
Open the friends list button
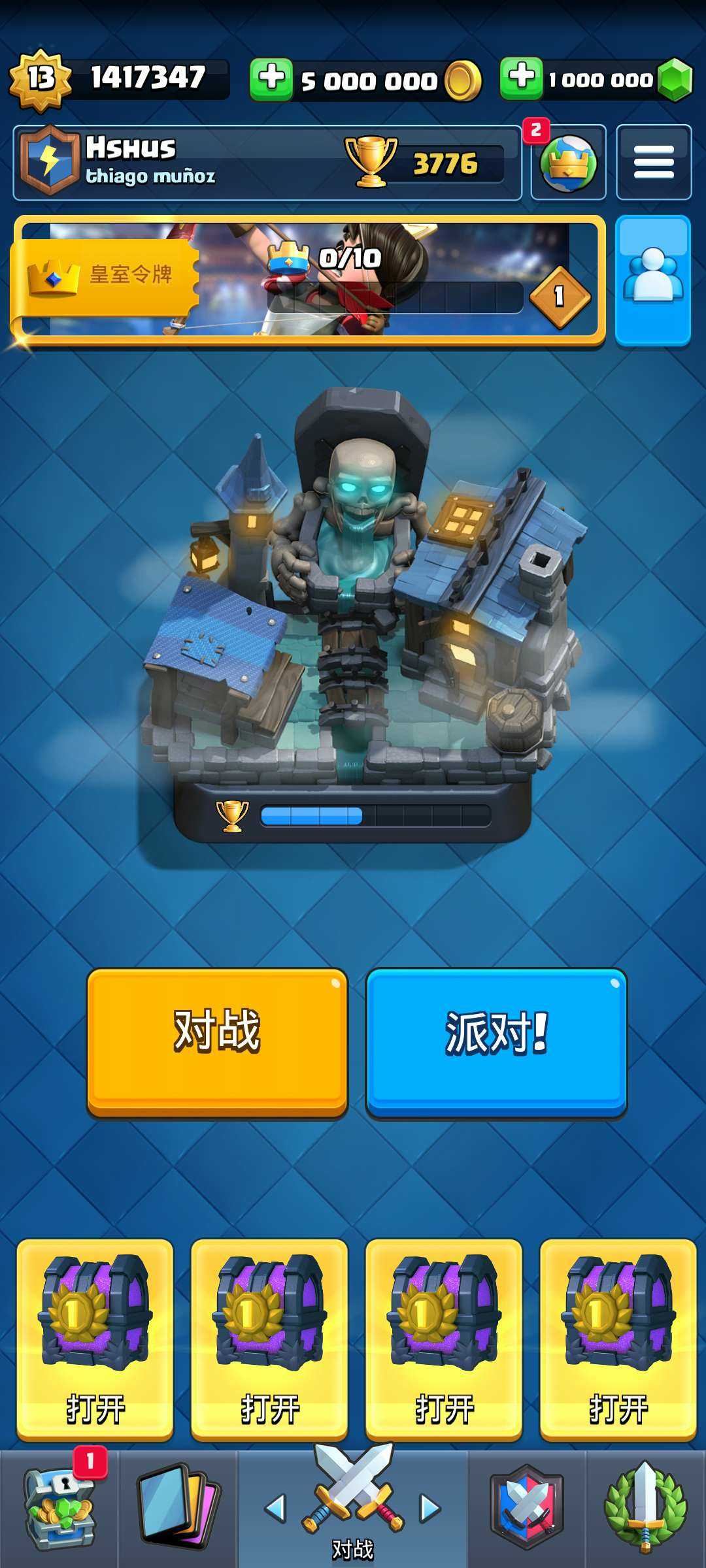pyautogui.click(x=652, y=280)
